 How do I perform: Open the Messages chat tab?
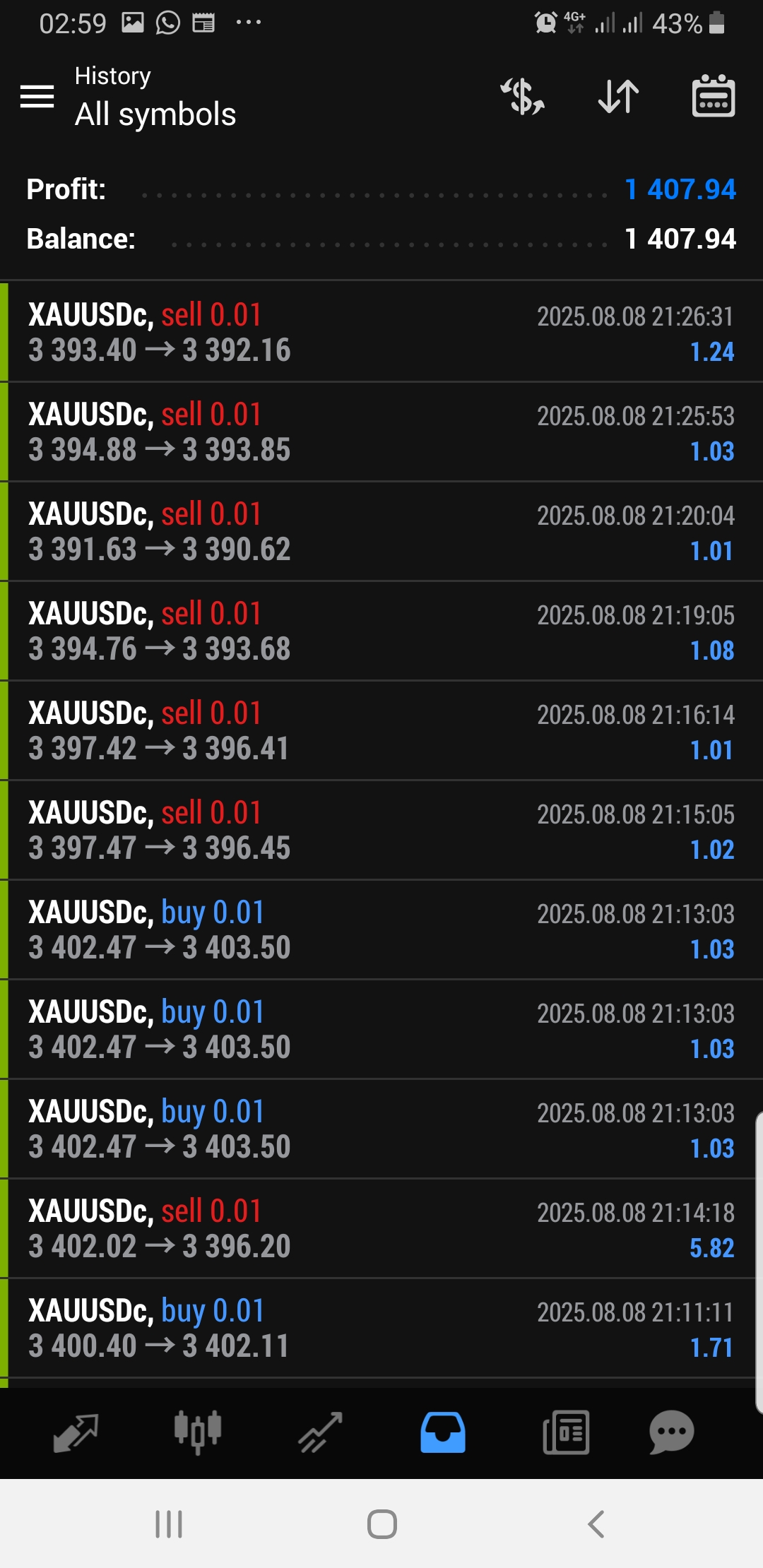[671, 1432]
